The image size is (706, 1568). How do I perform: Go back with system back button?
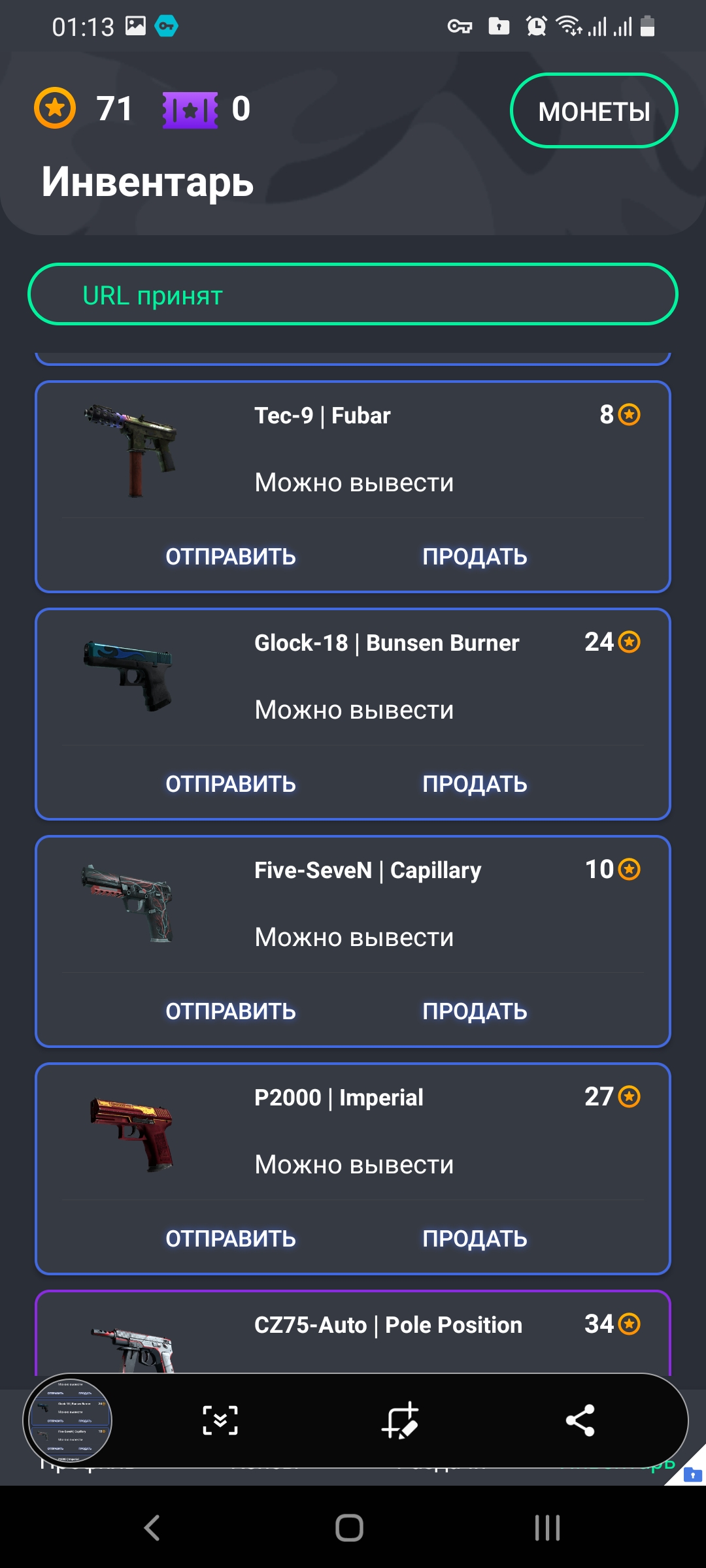tap(152, 1527)
